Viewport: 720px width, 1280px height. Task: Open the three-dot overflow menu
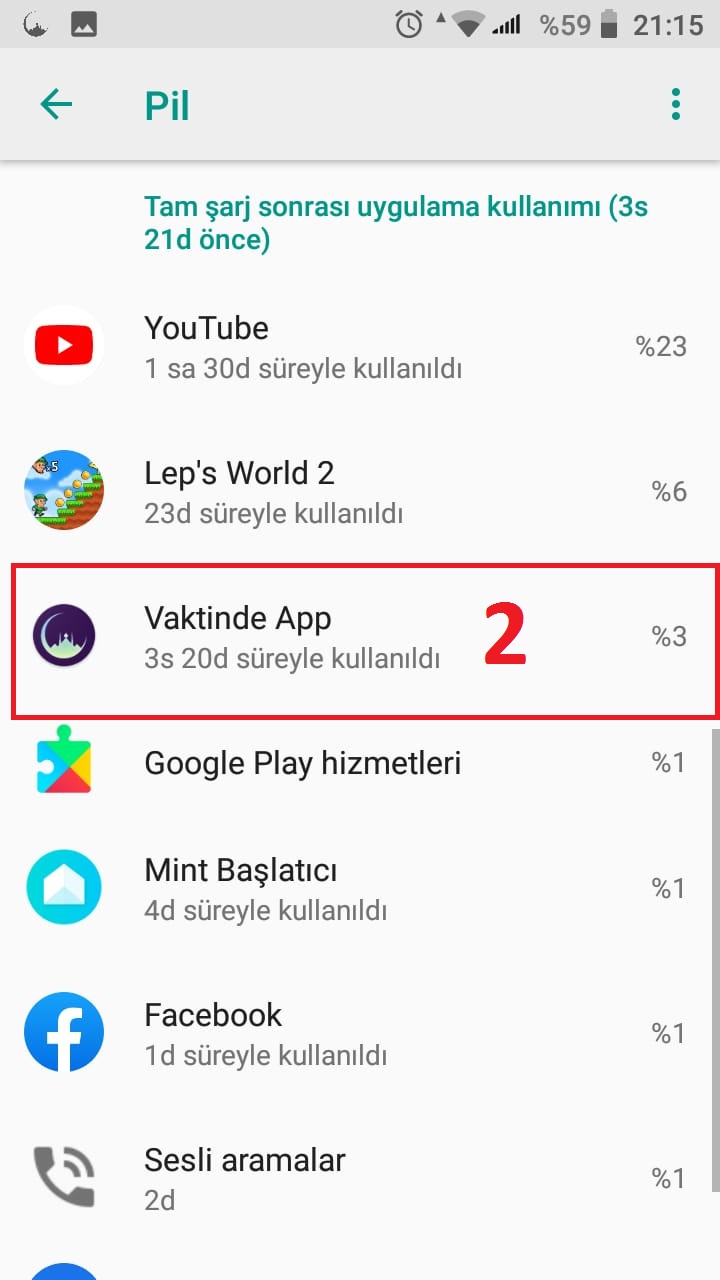coord(676,104)
